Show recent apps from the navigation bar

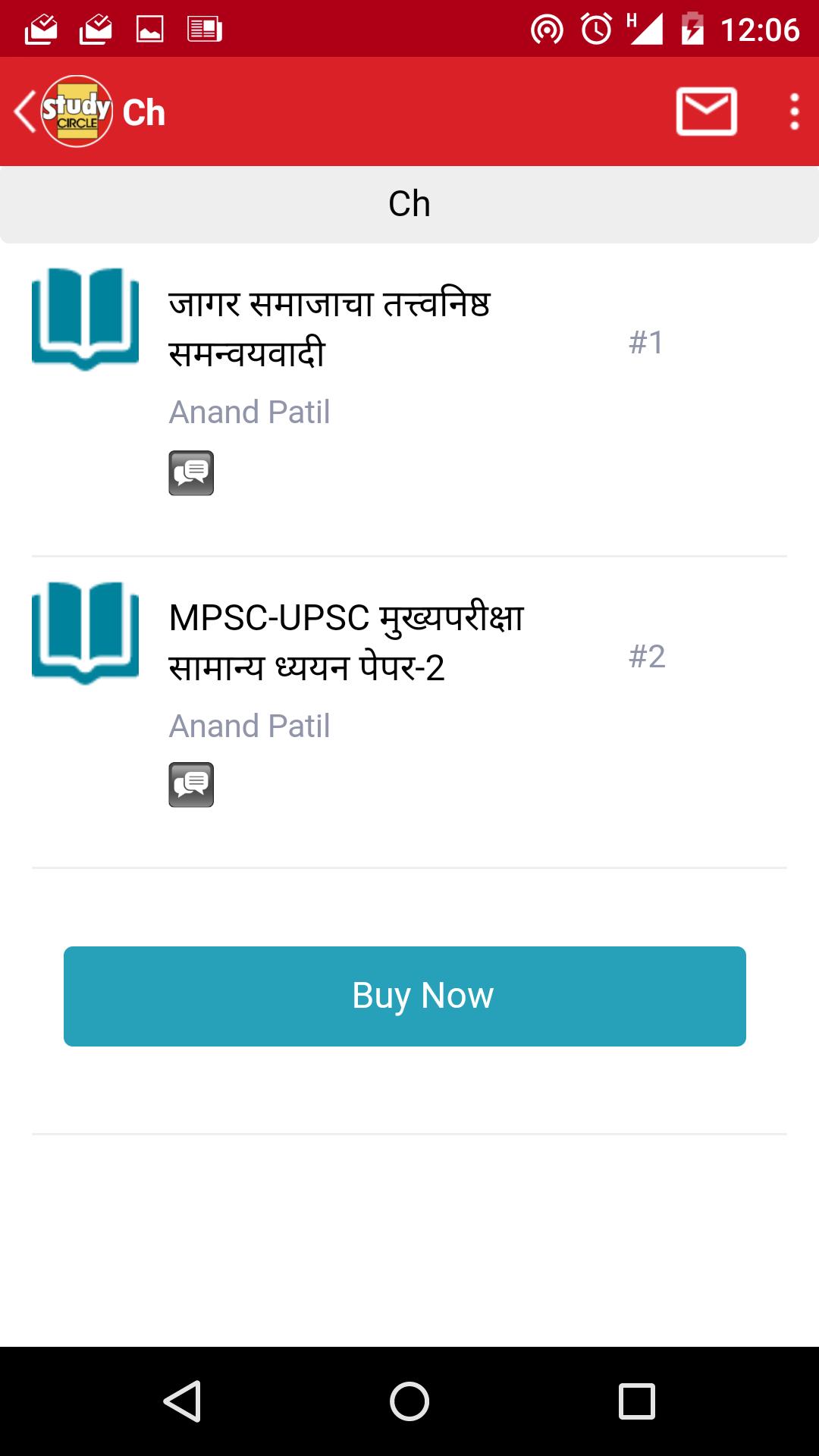coord(637,1401)
